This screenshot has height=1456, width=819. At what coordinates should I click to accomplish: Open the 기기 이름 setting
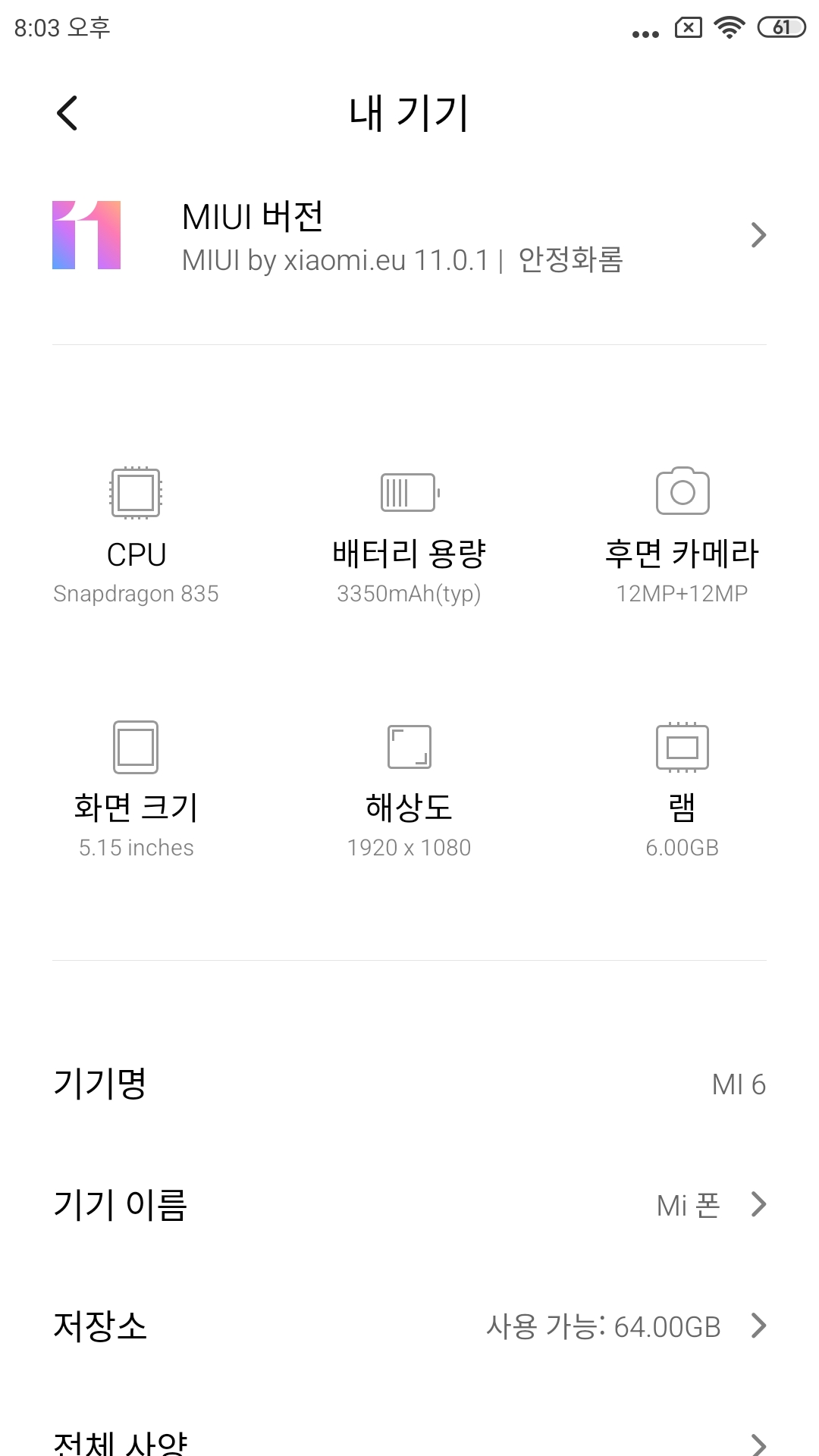click(409, 1204)
